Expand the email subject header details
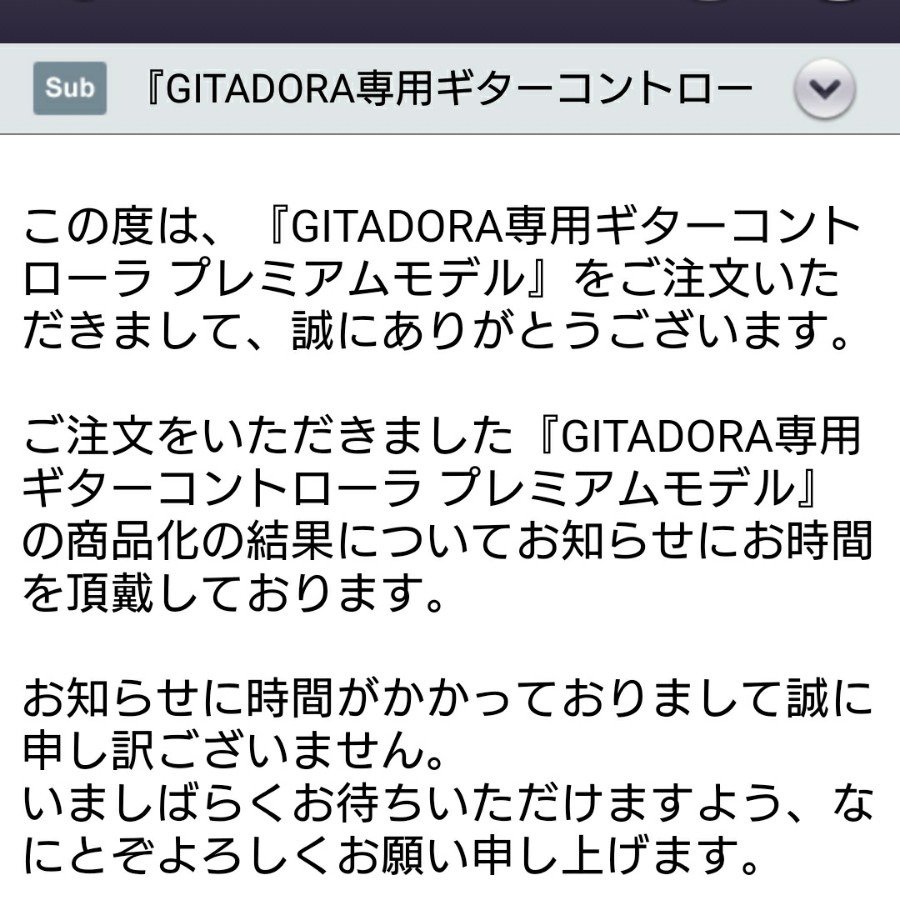This screenshot has width=900, height=900. pyautogui.click(x=824, y=91)
